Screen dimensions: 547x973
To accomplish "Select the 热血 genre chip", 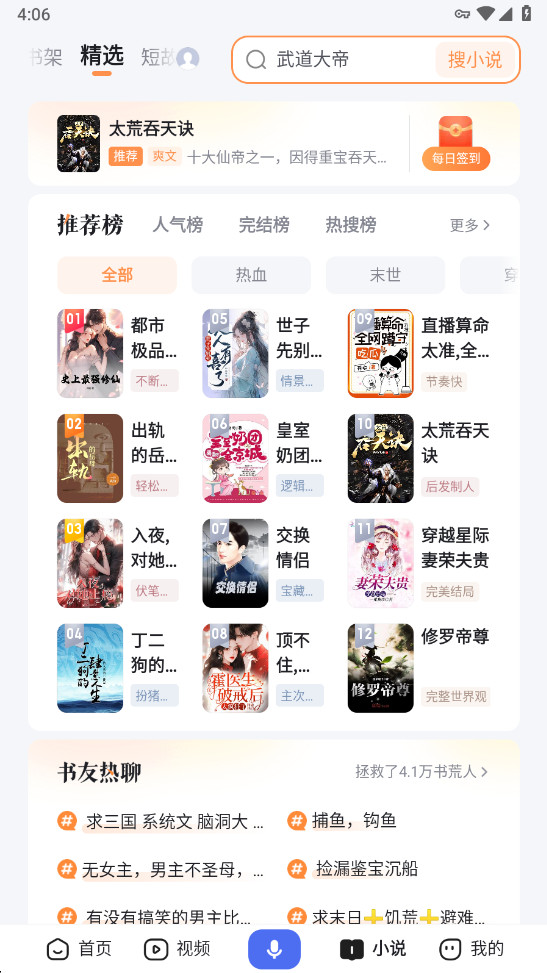I will point(251,275).
